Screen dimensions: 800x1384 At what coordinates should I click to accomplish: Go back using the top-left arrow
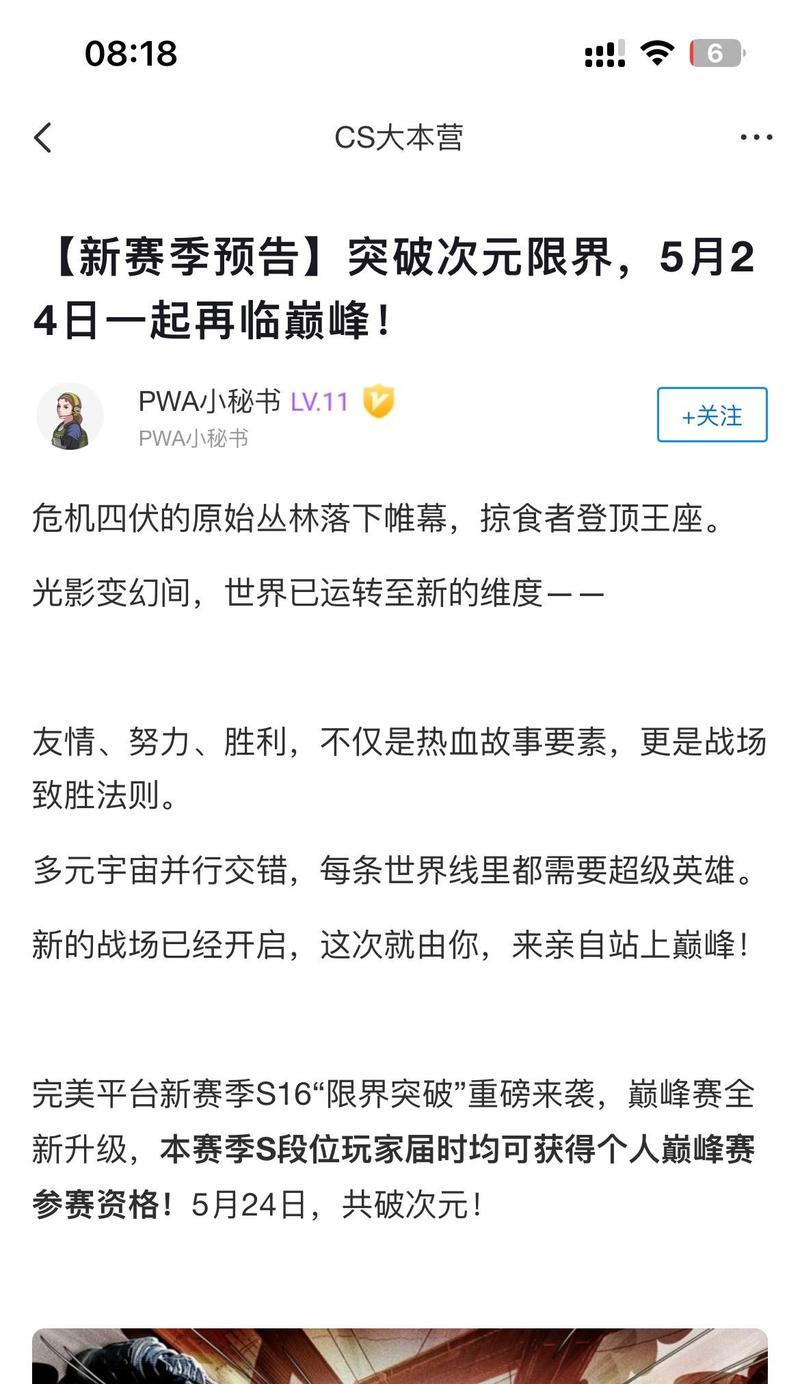pos(43,138)
